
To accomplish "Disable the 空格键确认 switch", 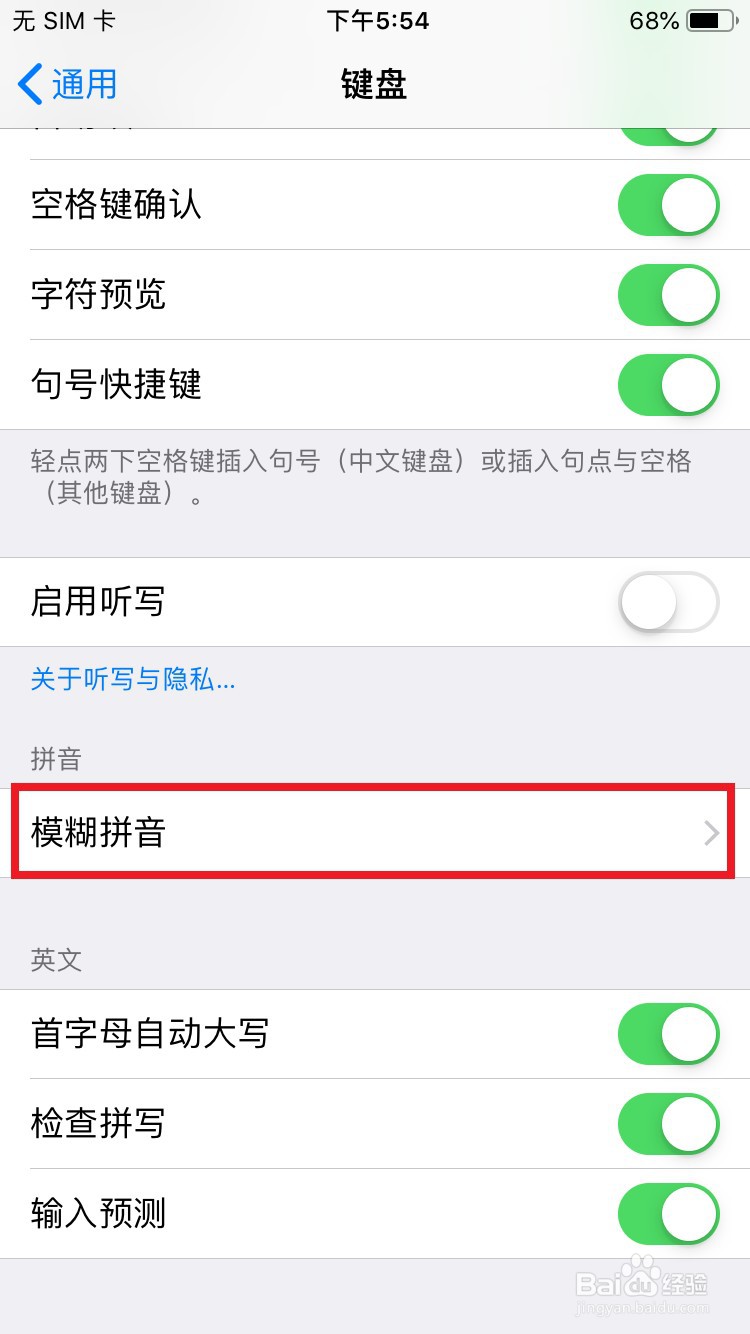I will (668, 204).
